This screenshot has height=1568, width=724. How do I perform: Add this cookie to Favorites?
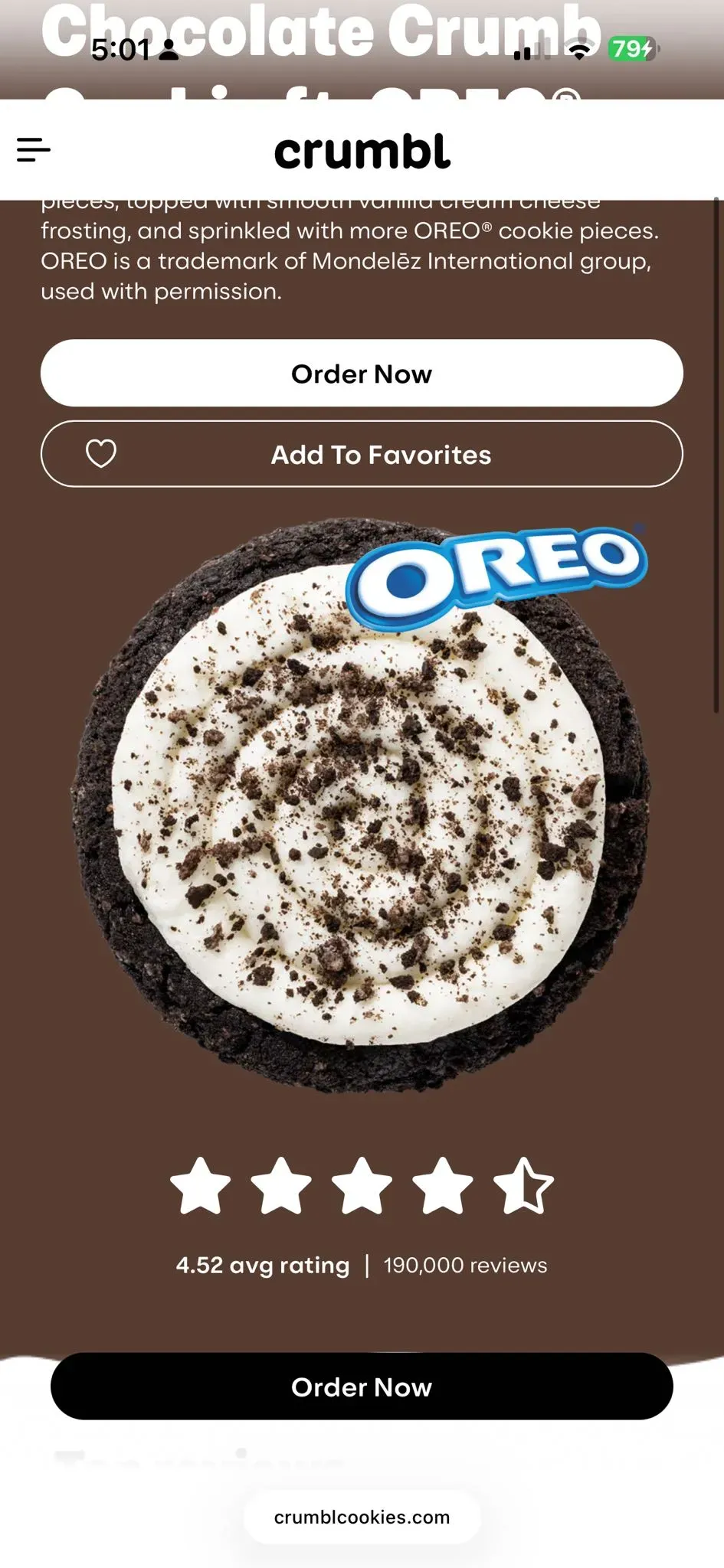coord(362,455)
